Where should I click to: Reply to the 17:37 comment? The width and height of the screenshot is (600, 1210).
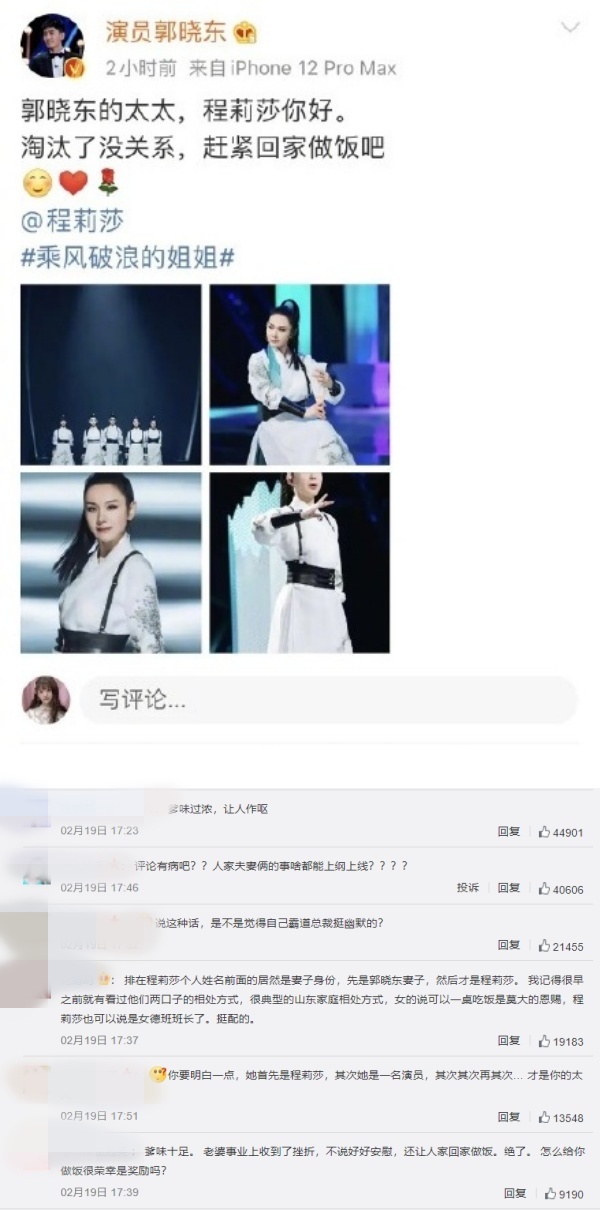[509, 1041]
